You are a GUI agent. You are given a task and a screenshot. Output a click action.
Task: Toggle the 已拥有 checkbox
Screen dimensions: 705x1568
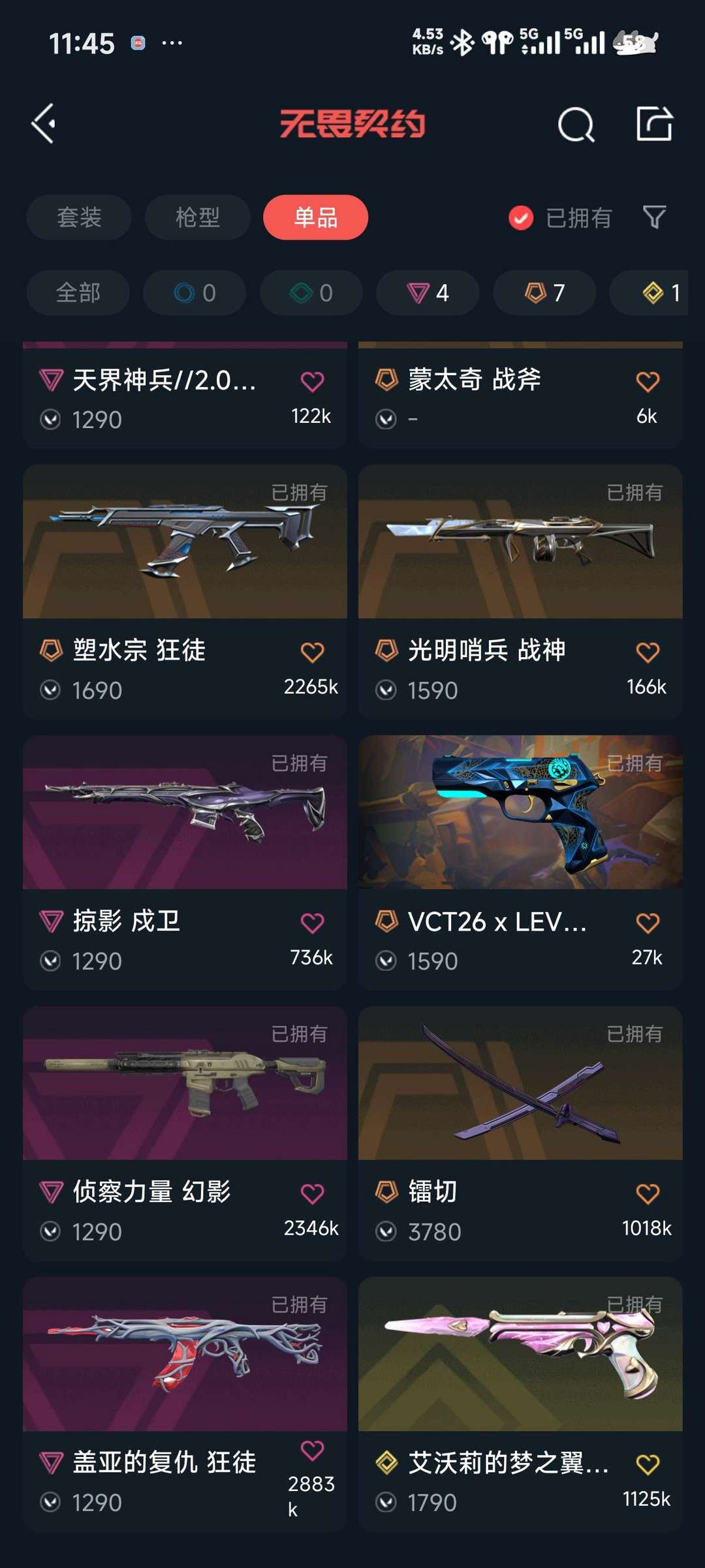(x=521, y=218)
